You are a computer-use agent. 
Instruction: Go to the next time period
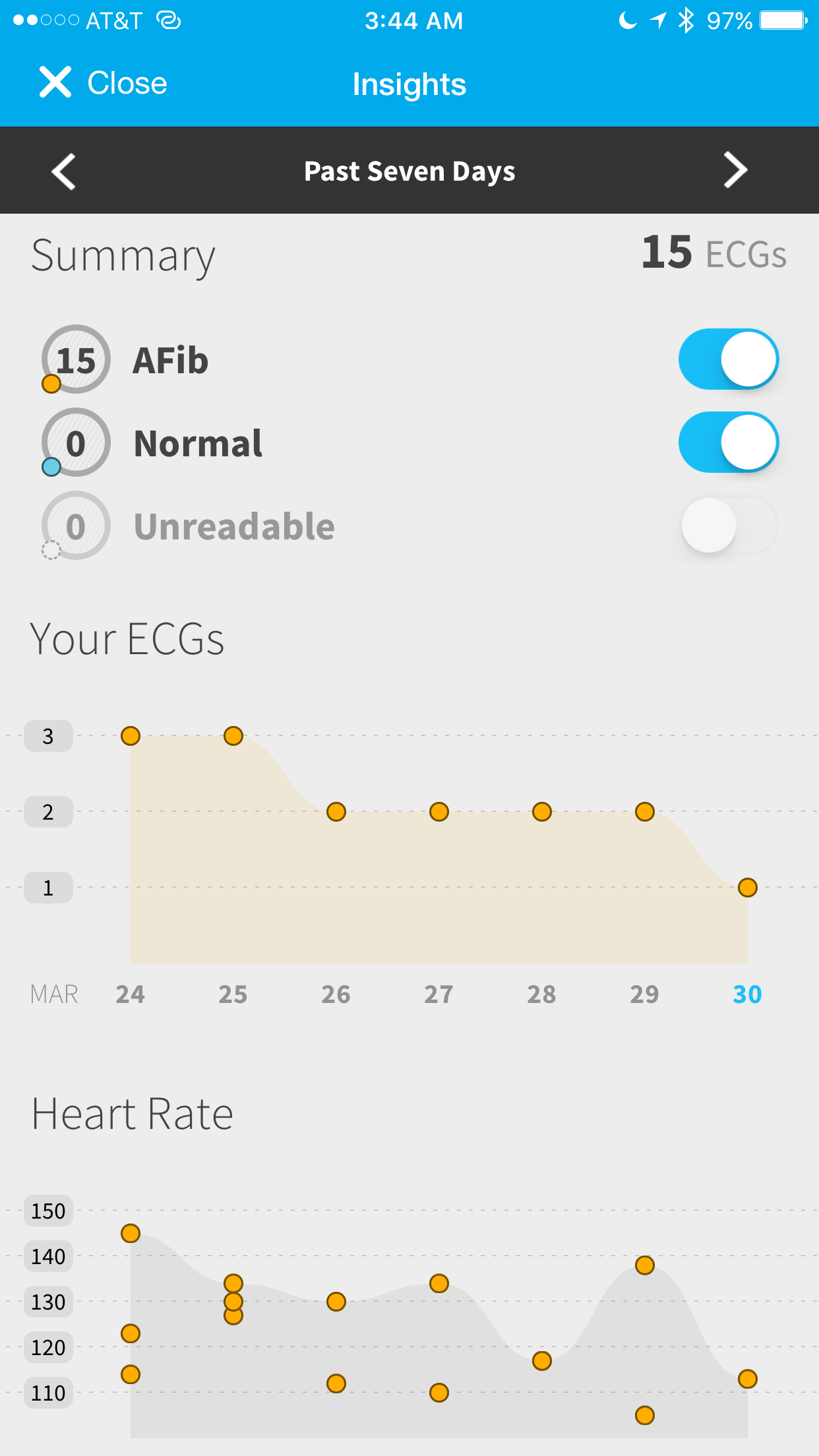tap(735, 171)
